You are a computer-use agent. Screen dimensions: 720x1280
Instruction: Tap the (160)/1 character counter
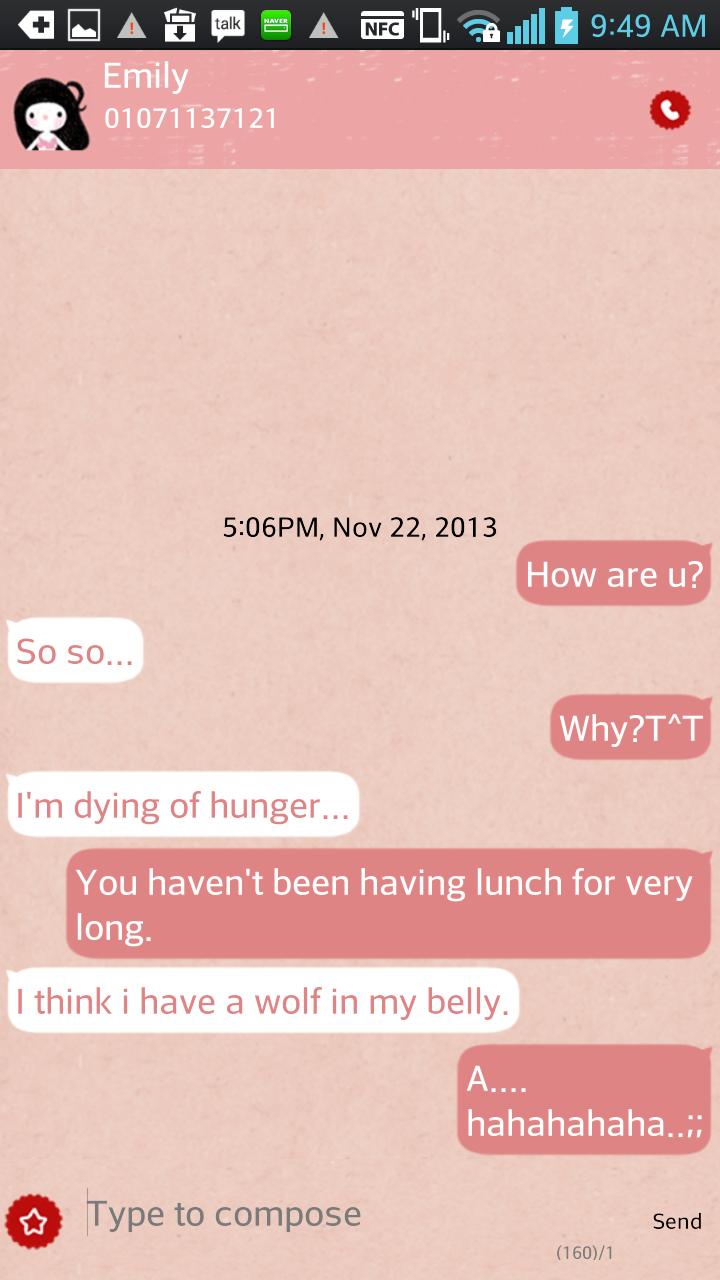pyautogui.click(x=583, y=1251)
